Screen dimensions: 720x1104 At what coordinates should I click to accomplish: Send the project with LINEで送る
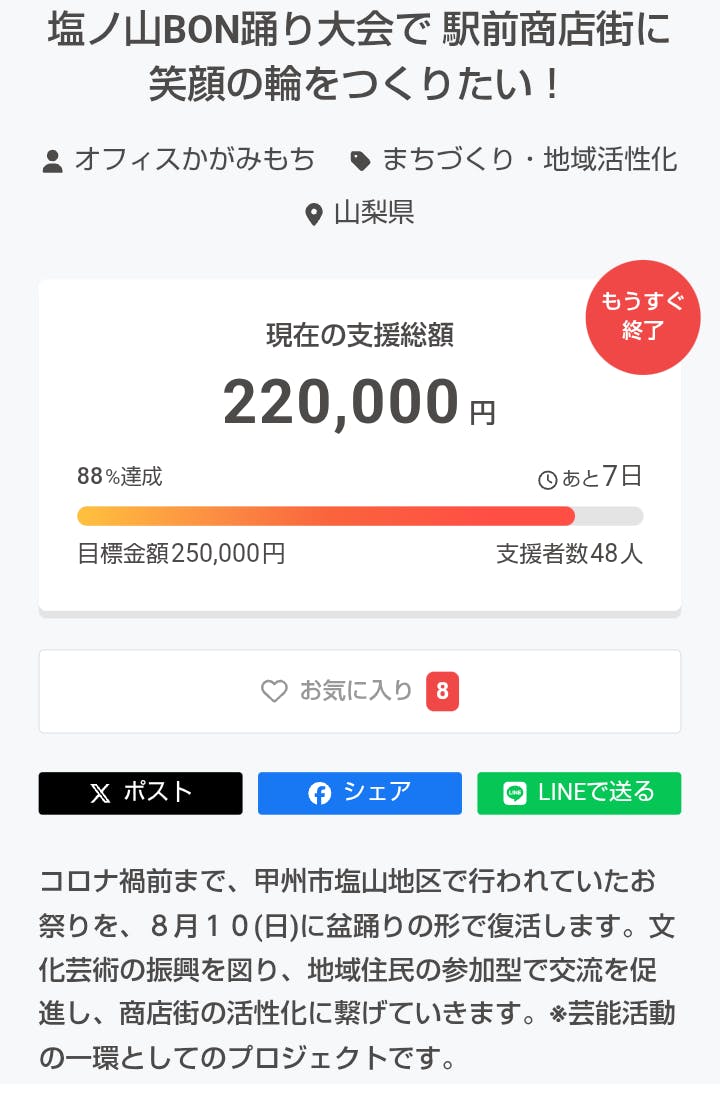[x=579, y=793]
